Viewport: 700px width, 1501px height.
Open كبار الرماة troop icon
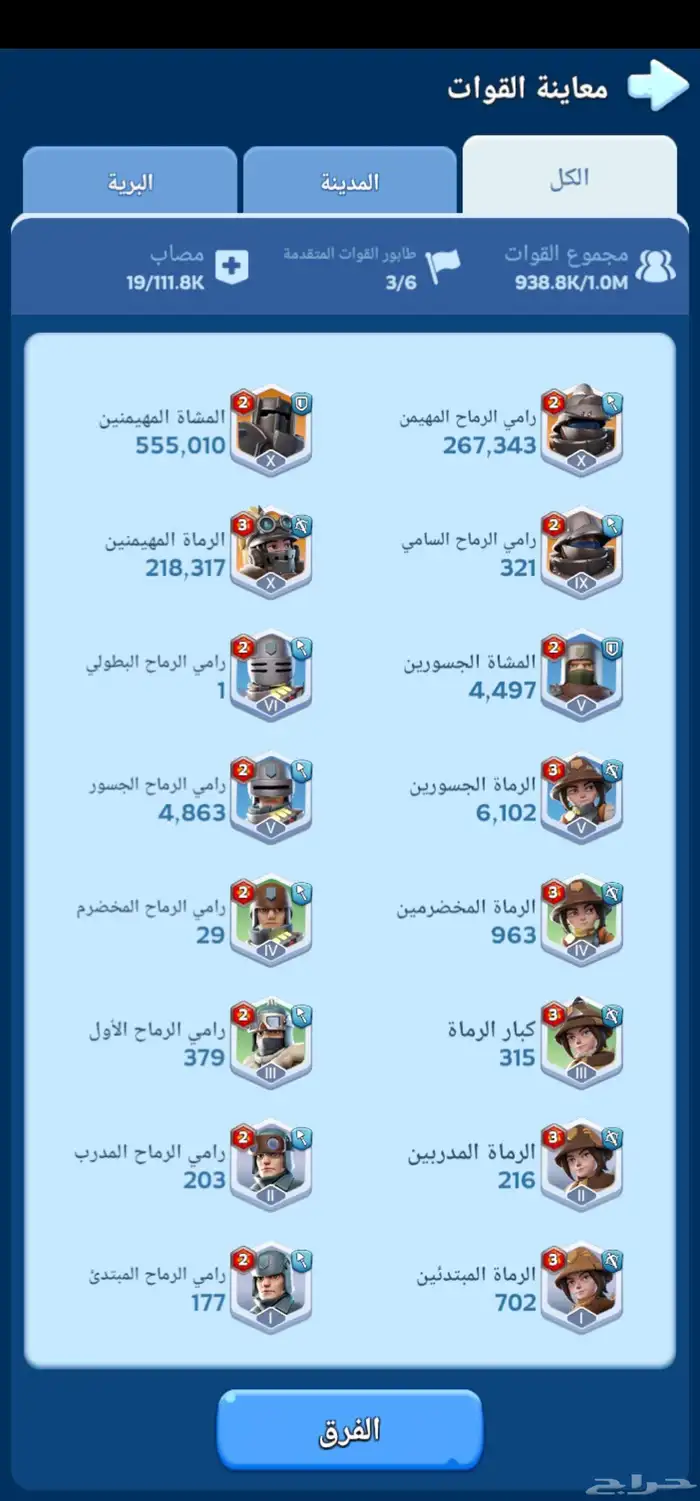click(x=582, y=1042)
